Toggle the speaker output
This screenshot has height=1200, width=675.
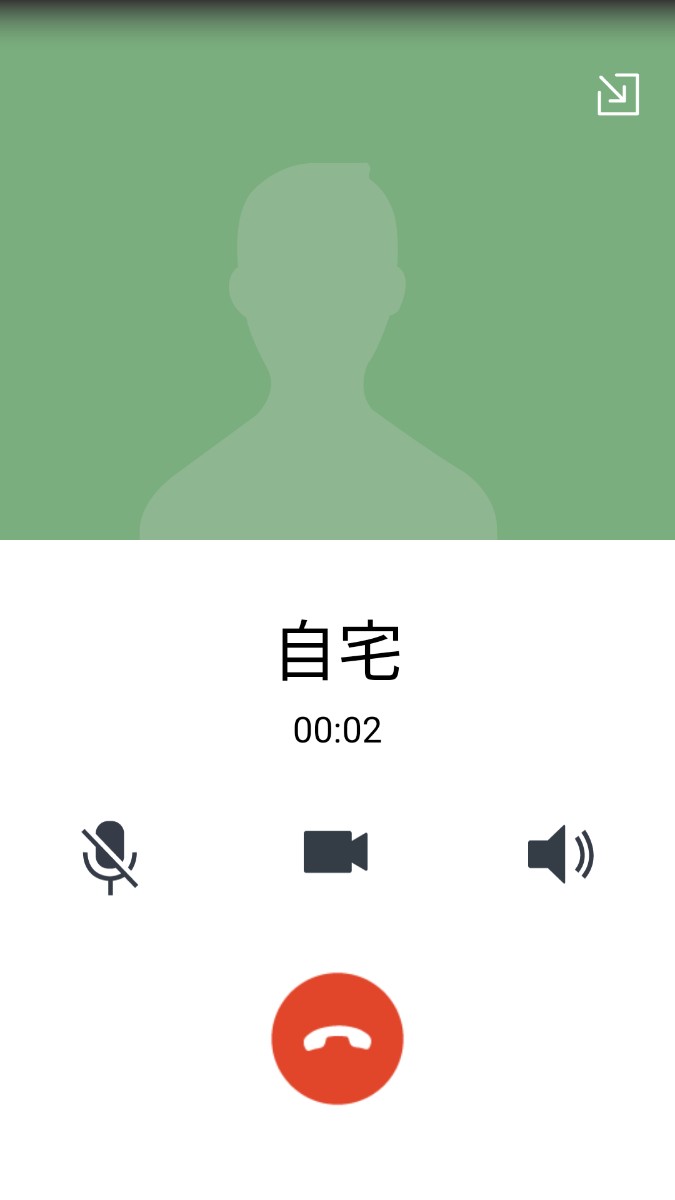pos(560,854)
